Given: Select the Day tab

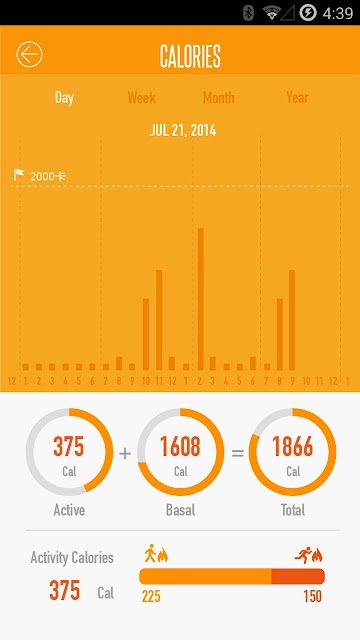Looking at the screenshot, I should click(x=64, y=98).
